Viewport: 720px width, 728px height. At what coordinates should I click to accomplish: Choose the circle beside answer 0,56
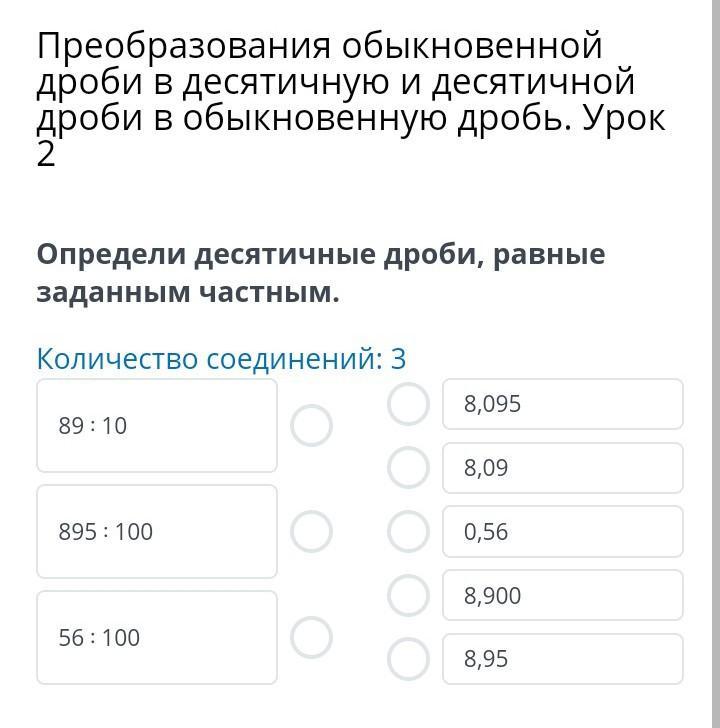[408, 532]
